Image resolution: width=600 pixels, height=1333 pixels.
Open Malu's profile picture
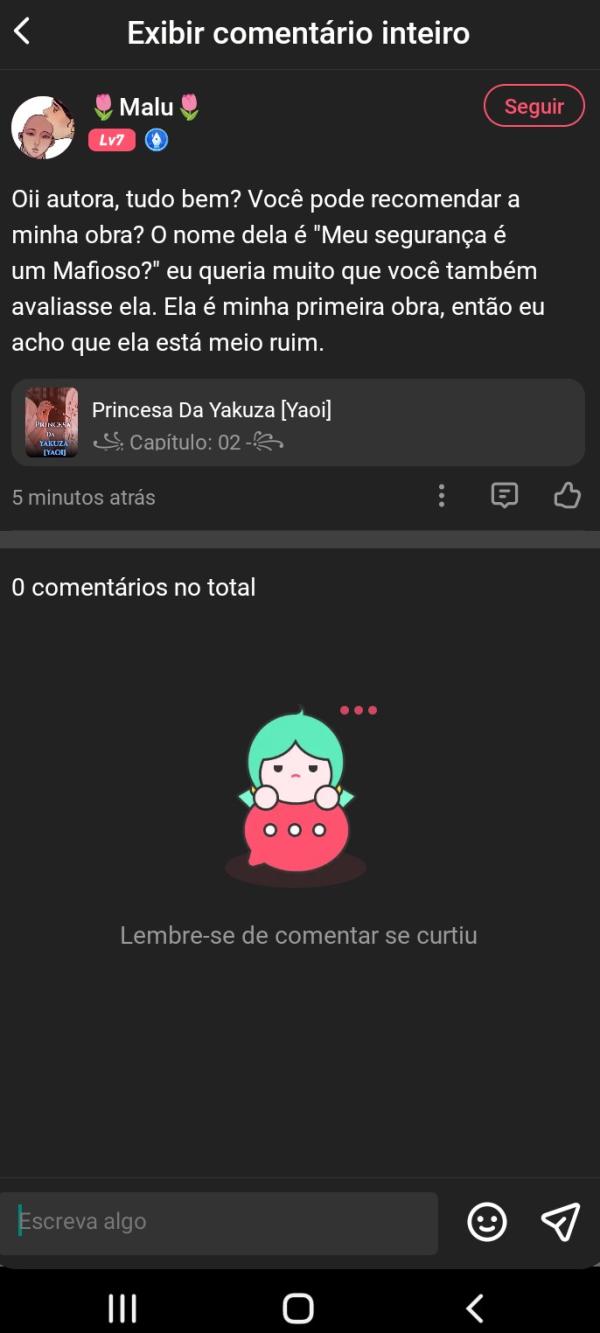tap(43, 128)
